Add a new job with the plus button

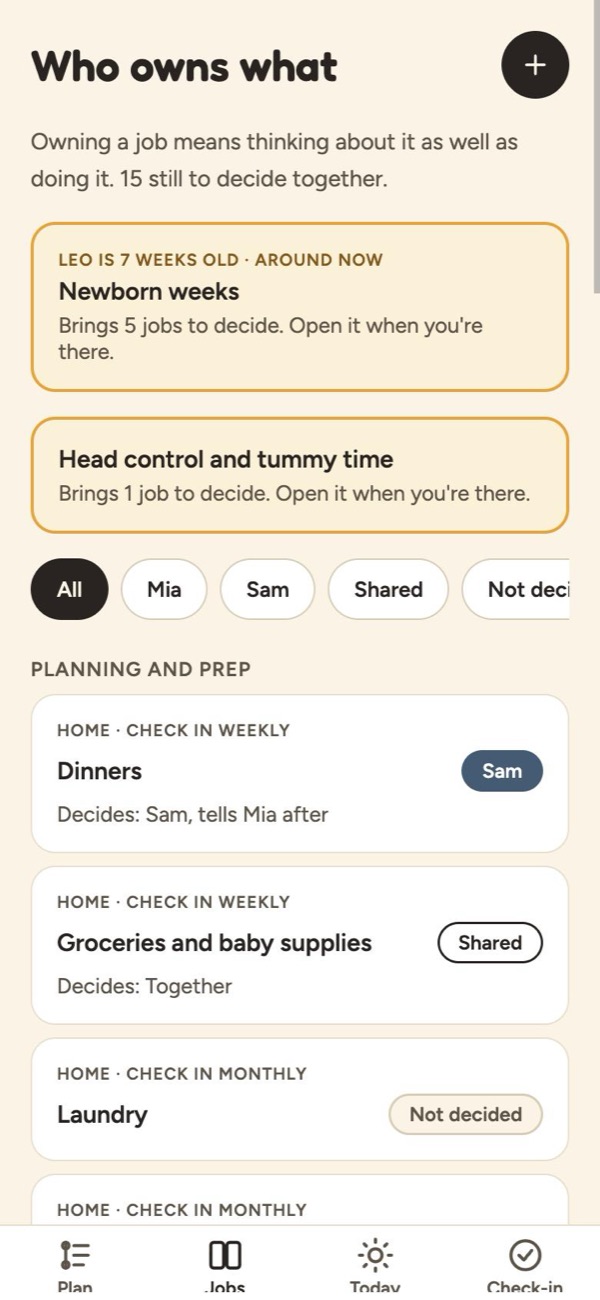coord(535,65)
